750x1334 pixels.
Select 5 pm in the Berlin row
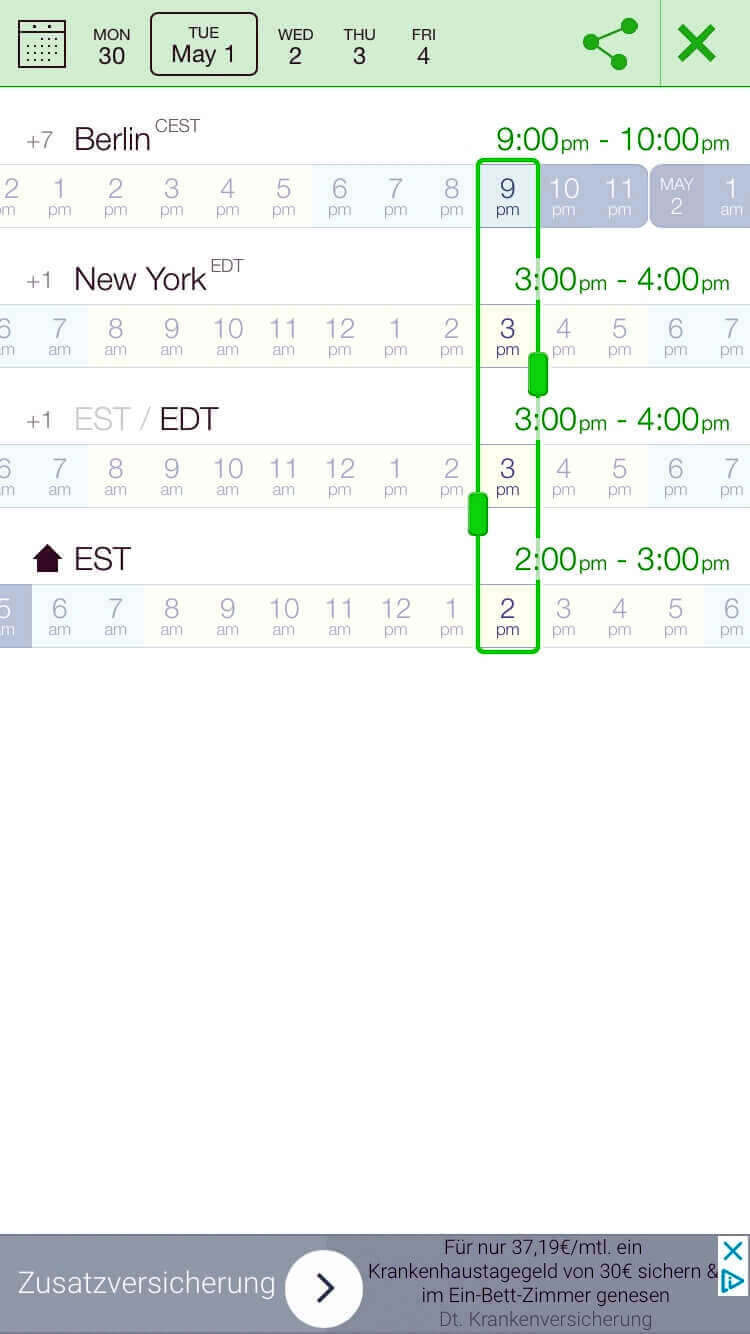pos(284,196)
